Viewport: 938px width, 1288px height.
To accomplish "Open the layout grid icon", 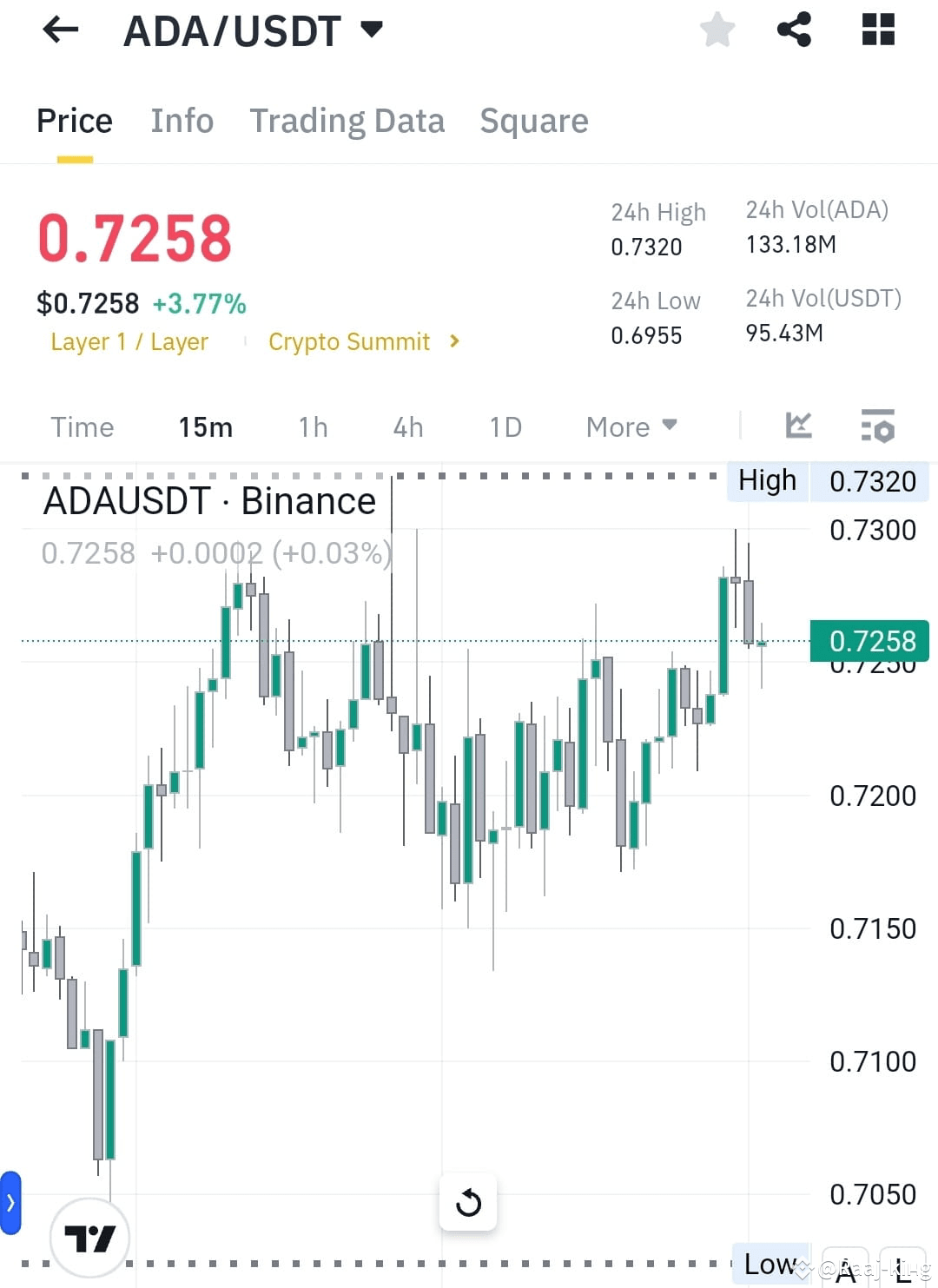I will pos(877,30).
